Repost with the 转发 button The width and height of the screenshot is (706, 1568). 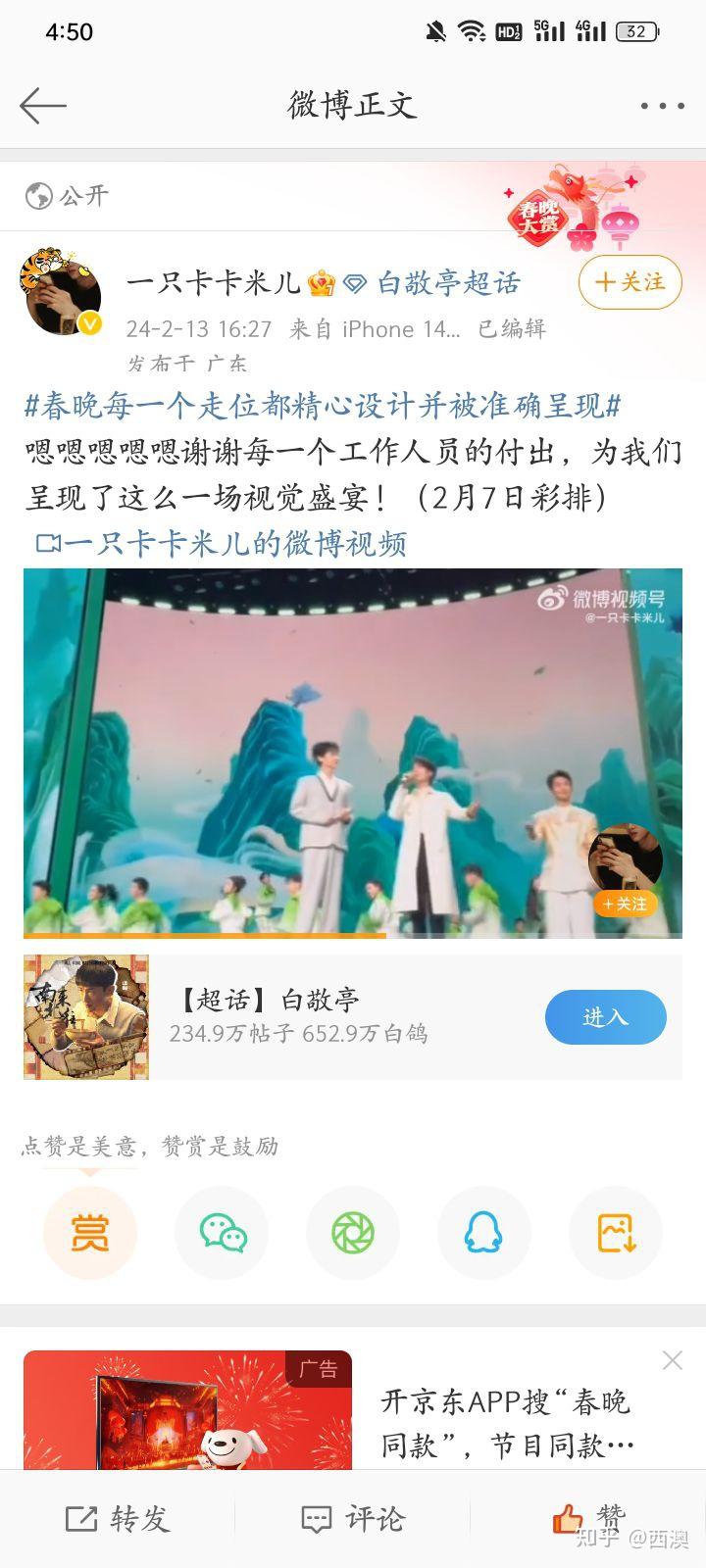pyautogui.click(x=118, y=1519)
